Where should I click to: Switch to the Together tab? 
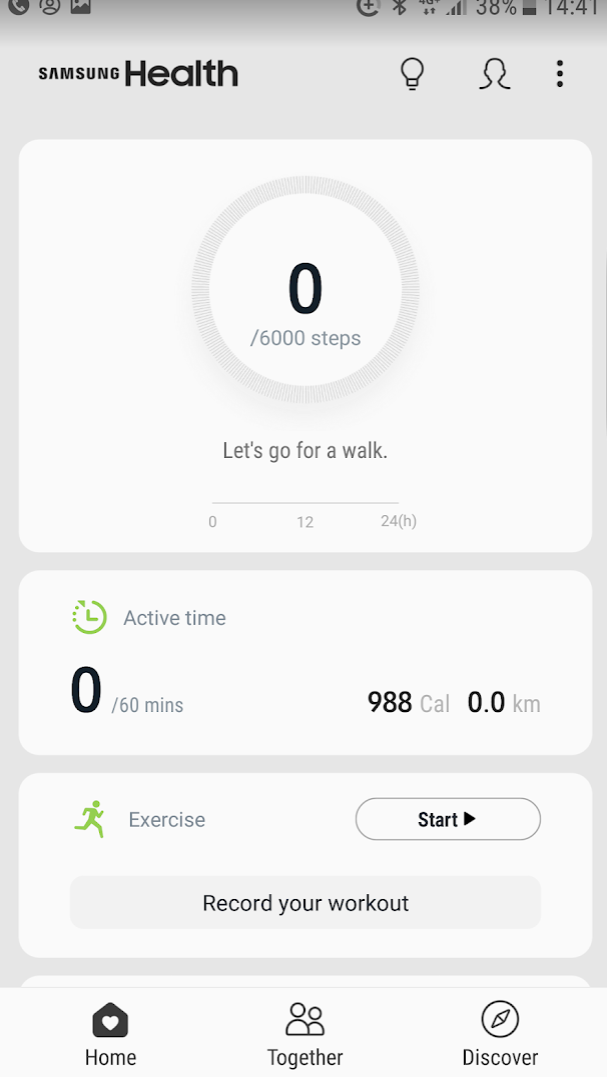click(x=305, y=1034)
